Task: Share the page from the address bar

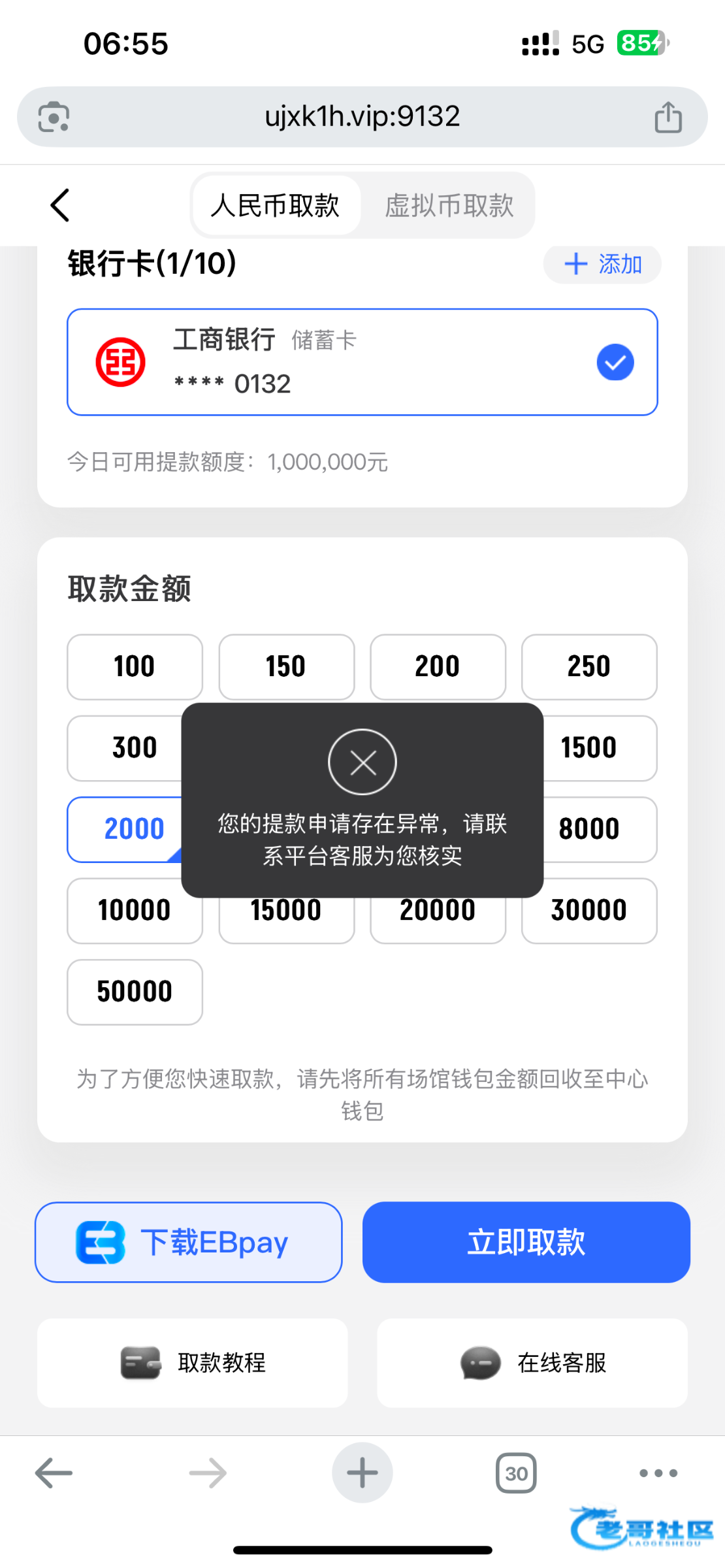Action: click(x=668, y=117)
